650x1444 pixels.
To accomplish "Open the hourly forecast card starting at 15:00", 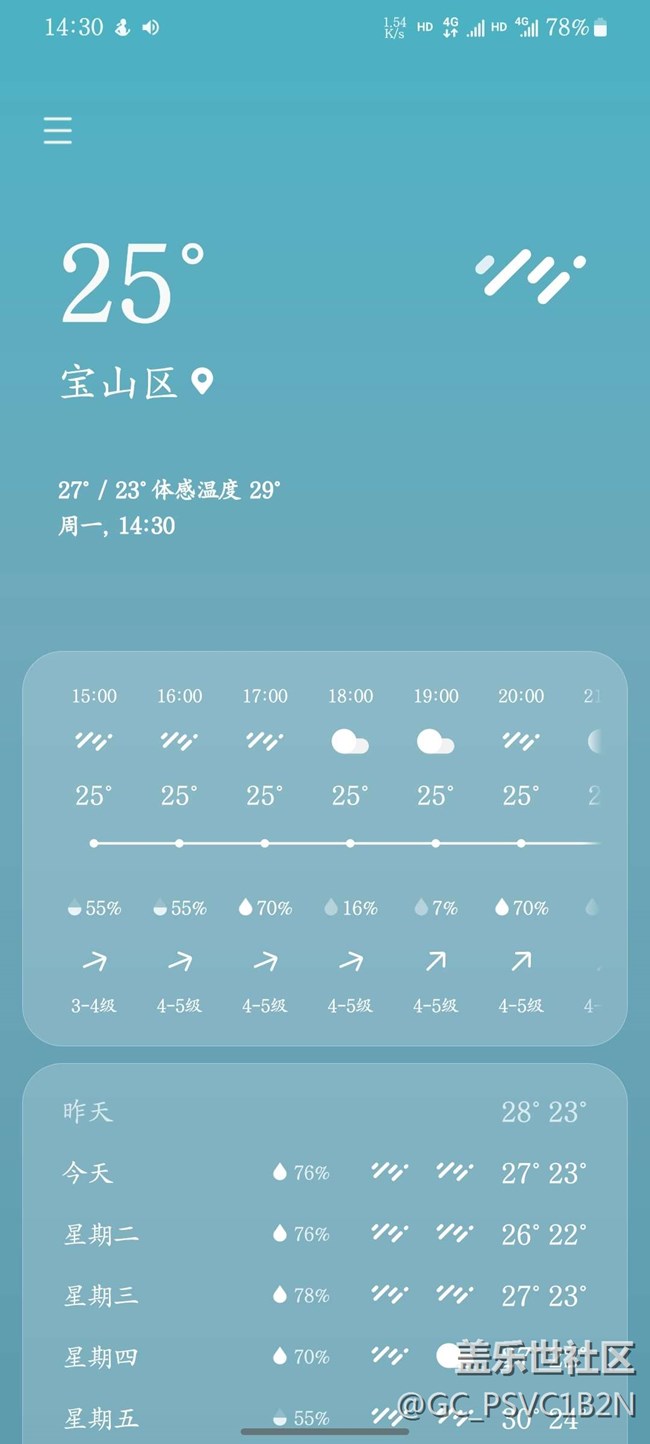I will coord(324,848).
